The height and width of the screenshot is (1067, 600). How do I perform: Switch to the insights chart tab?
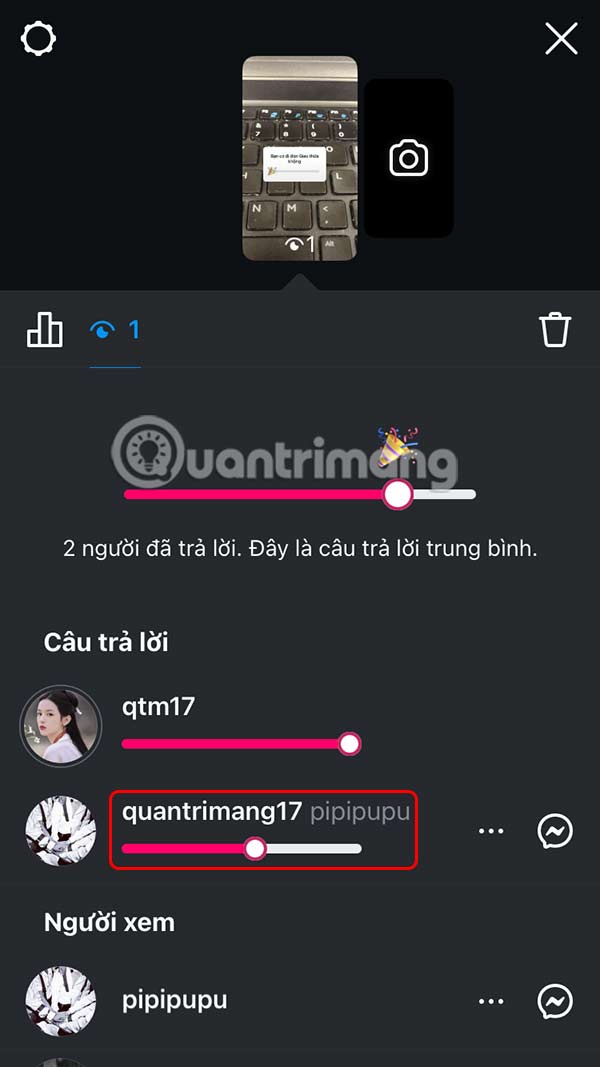pos(45,329)
